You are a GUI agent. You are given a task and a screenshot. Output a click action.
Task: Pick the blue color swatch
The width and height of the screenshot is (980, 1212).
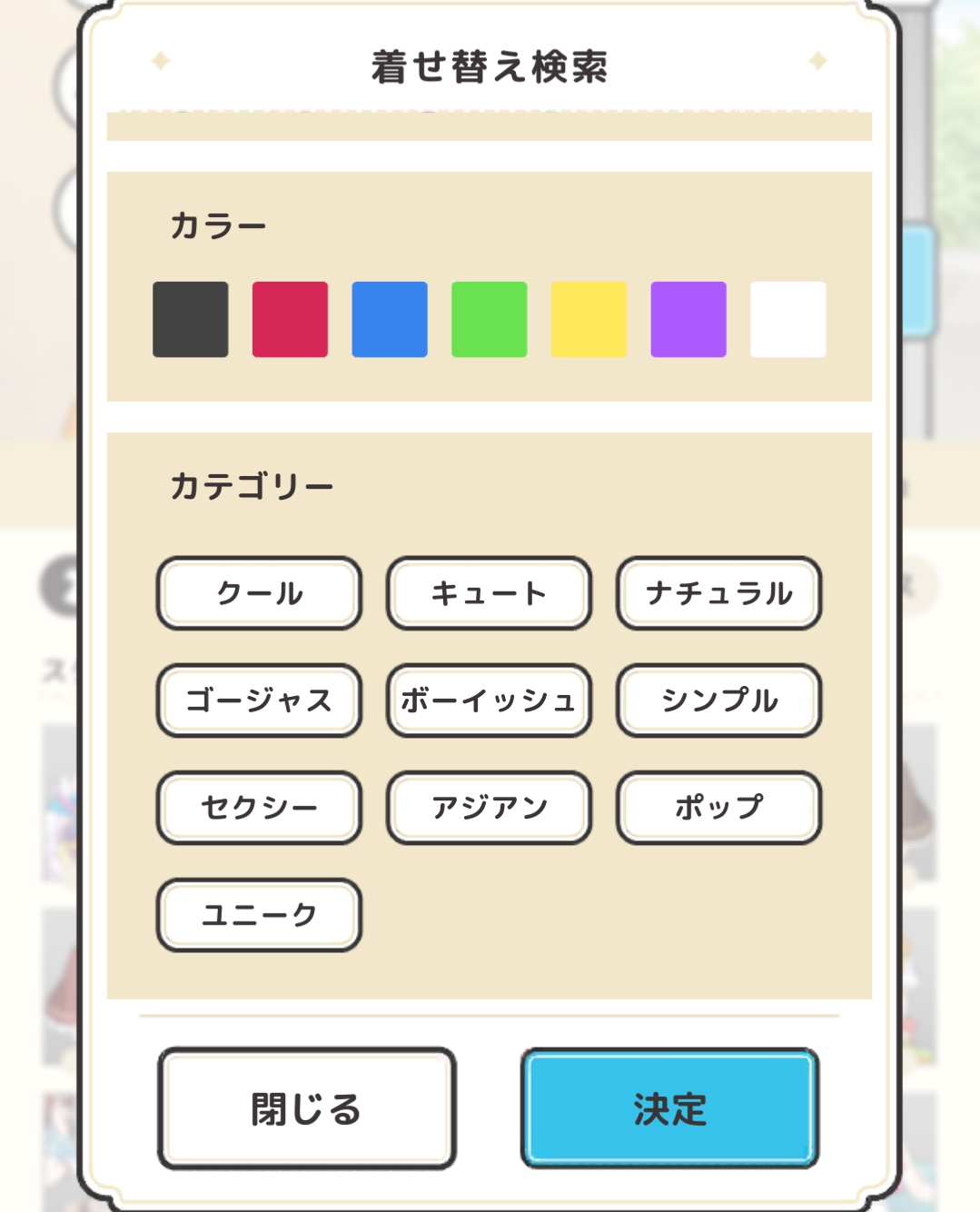point(390,319)
